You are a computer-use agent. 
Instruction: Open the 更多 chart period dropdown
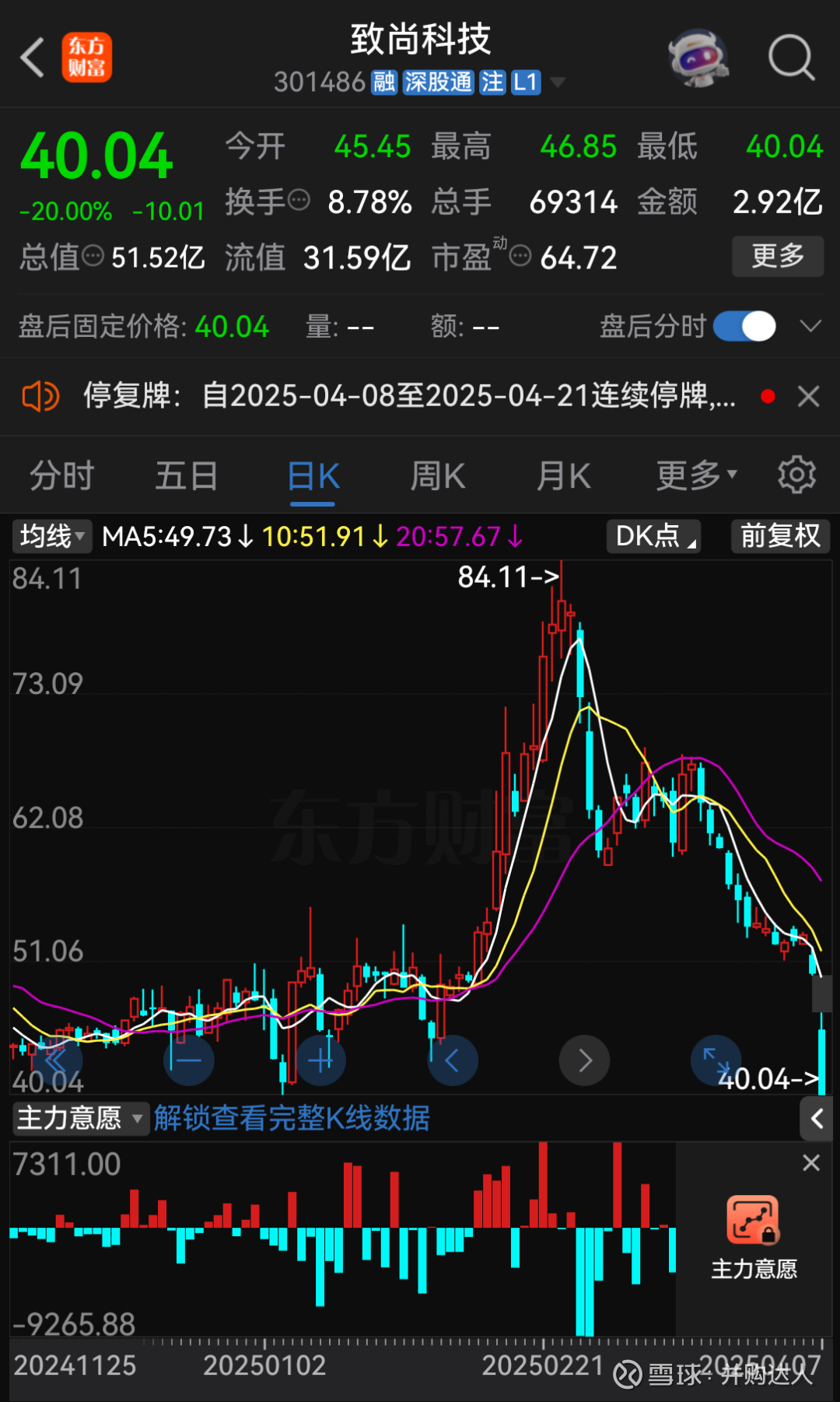coord(695,475)
